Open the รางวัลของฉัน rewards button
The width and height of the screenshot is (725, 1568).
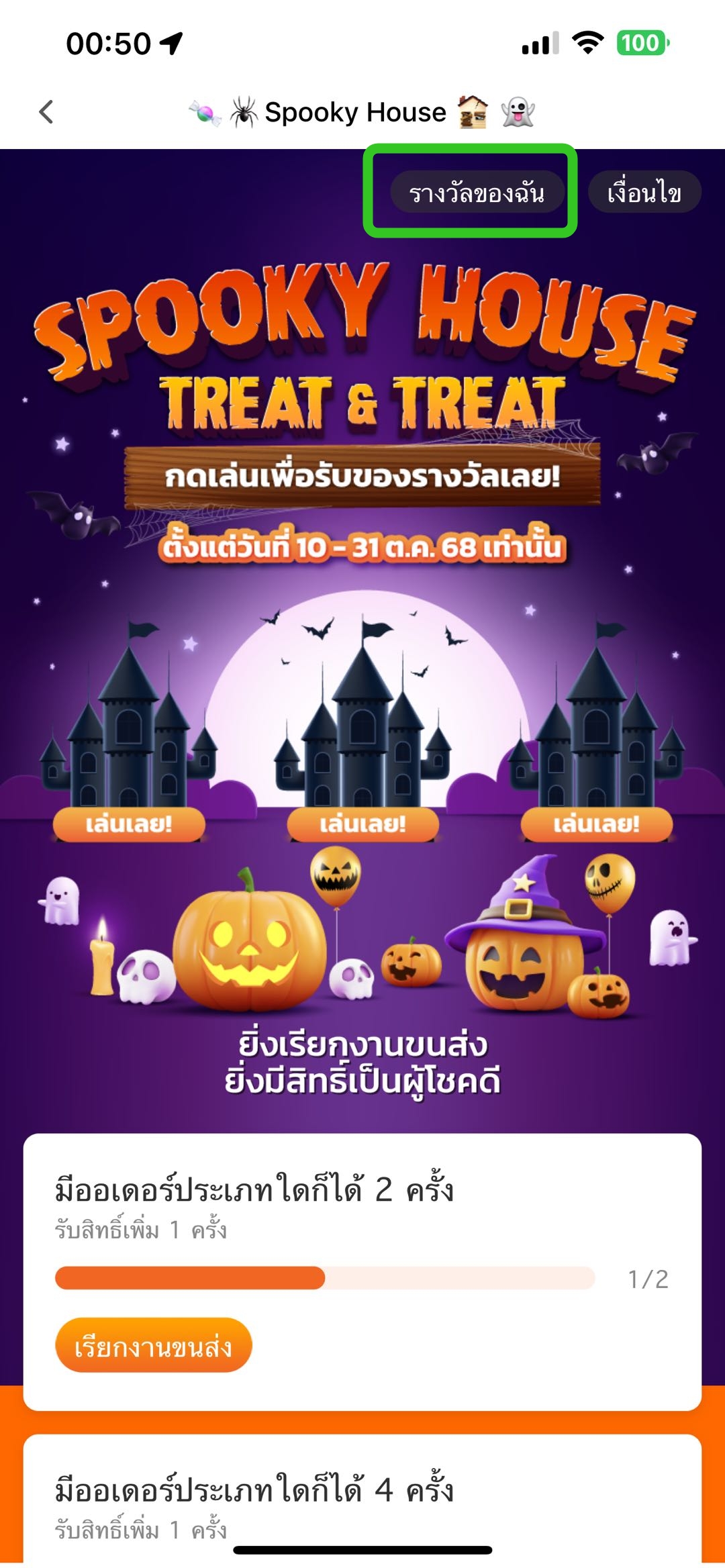477,193
